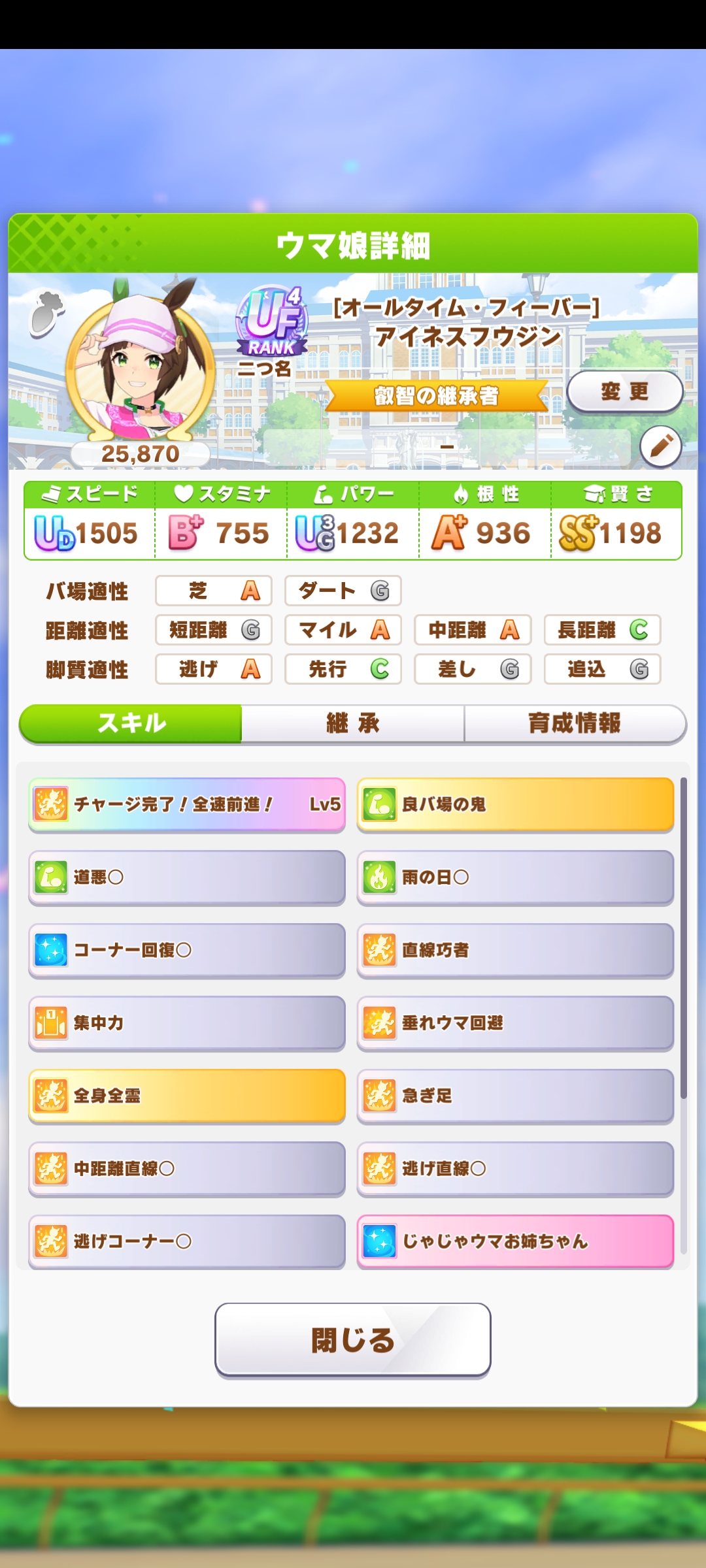Tap the 急ぎ足 skill
Viewport: 706px width, 1568px height.
pyautogui.click(x=515, y=1096)
